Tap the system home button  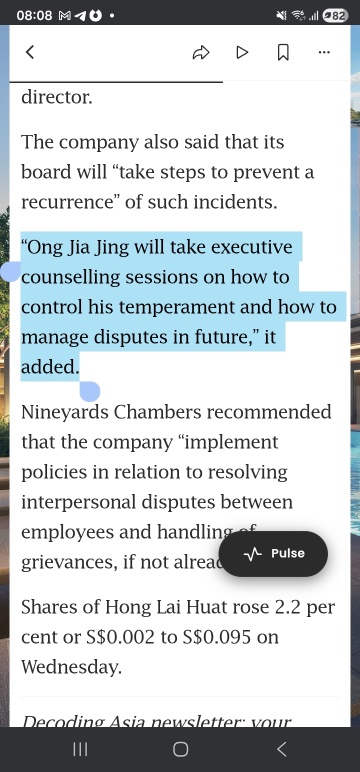[x=180, y=749]
